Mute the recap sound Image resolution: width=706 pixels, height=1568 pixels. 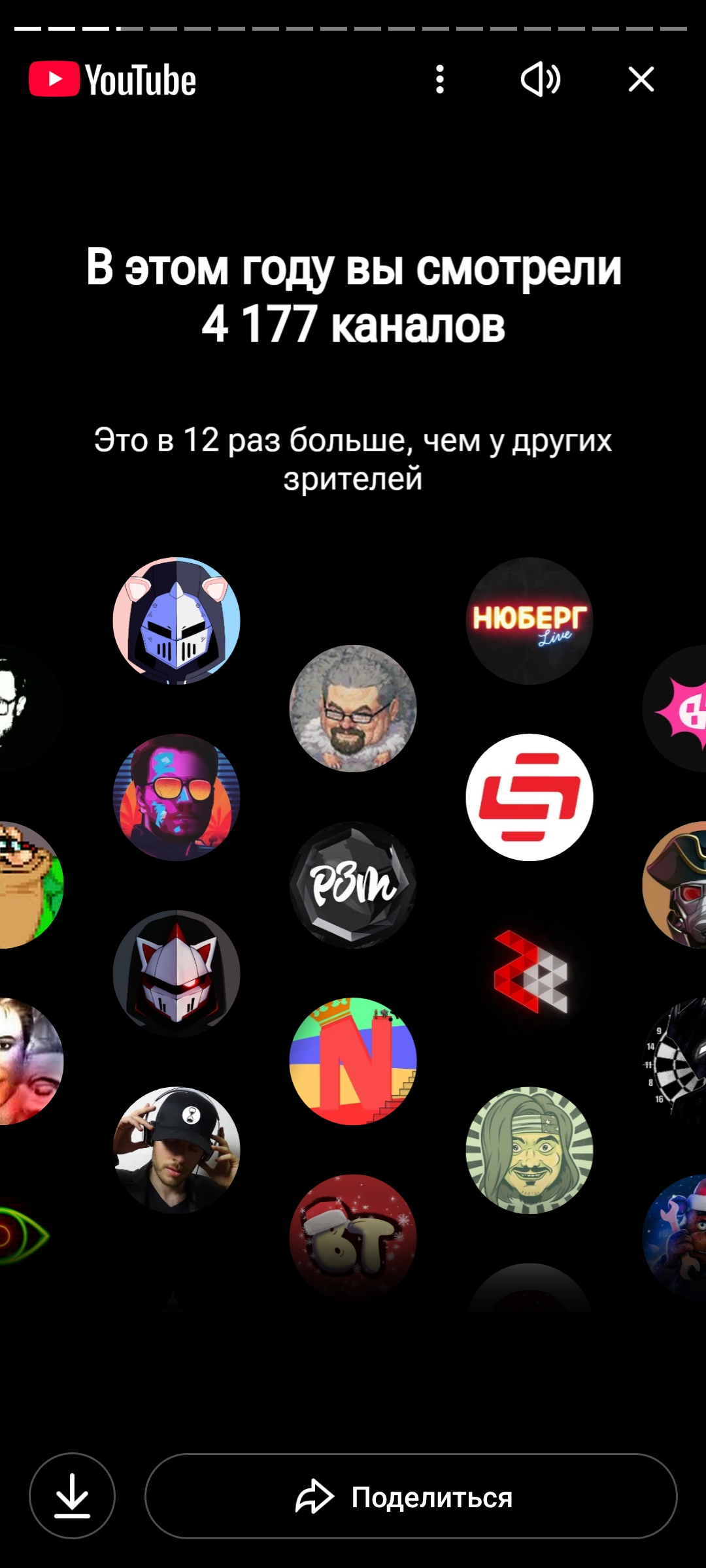(x=540, y=80)
